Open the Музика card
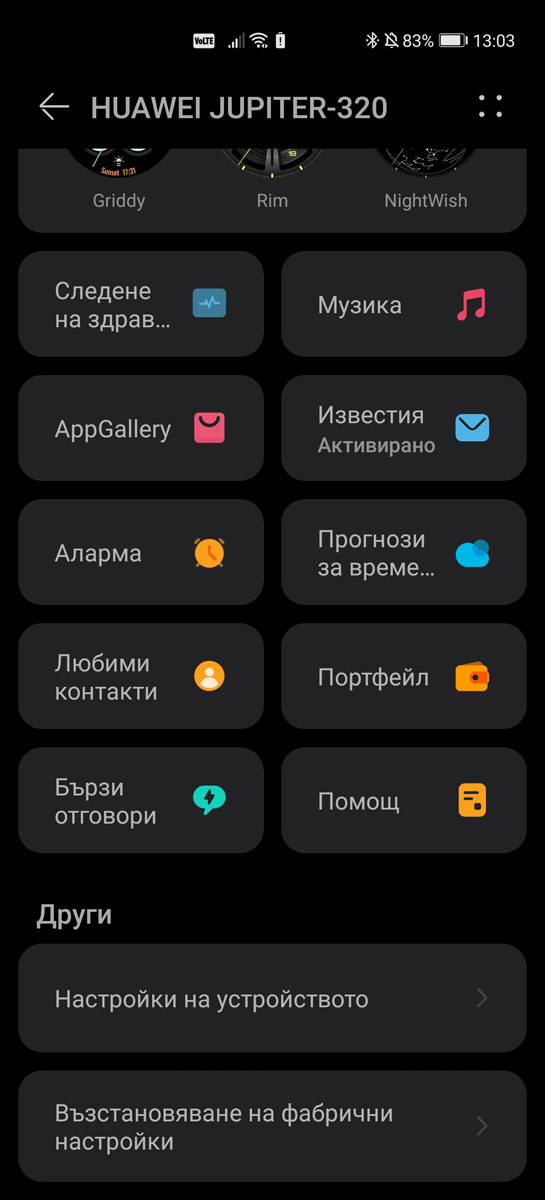The image size is (545, 1200). [x=404, y=304]
